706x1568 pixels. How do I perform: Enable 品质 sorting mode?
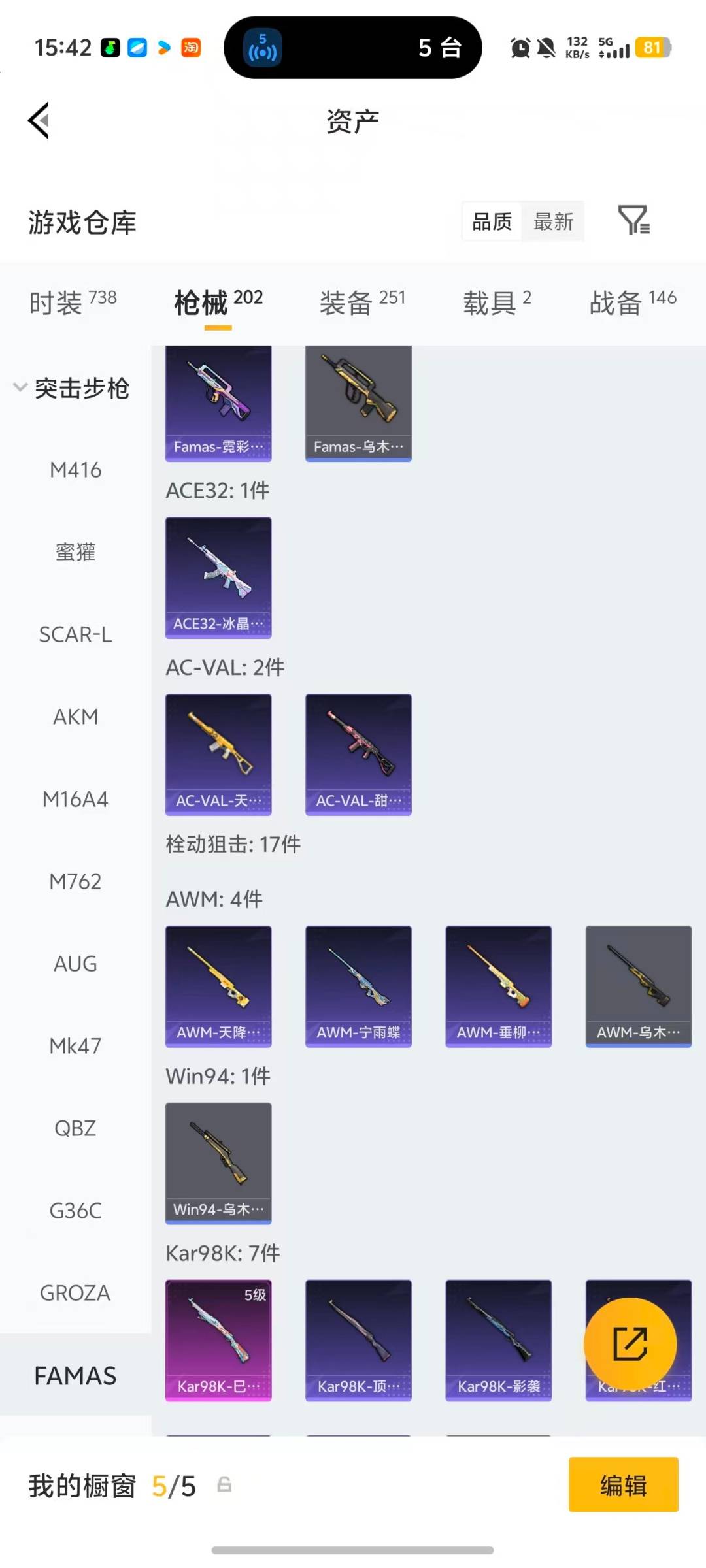[x=491, y=222]
